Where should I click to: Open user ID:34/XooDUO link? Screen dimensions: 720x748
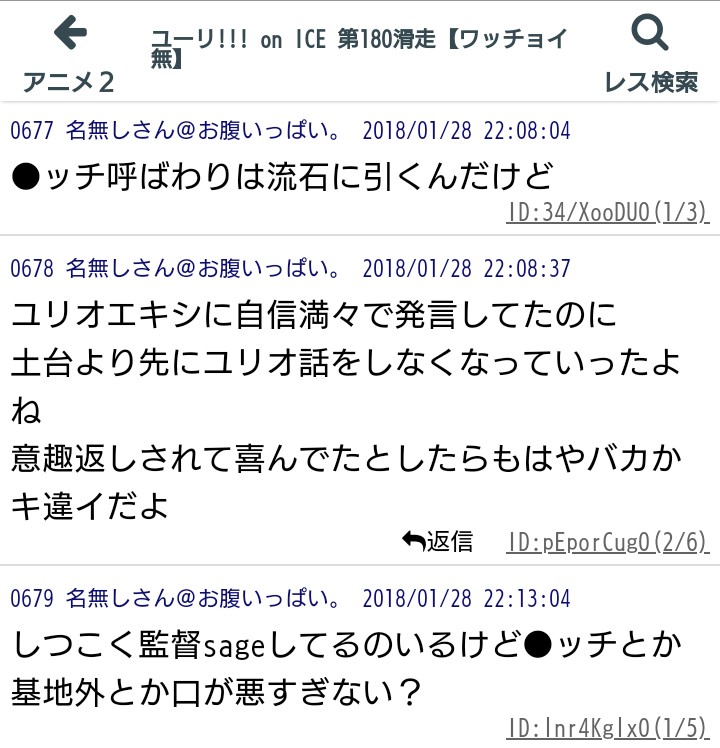[x=607, y=211]
